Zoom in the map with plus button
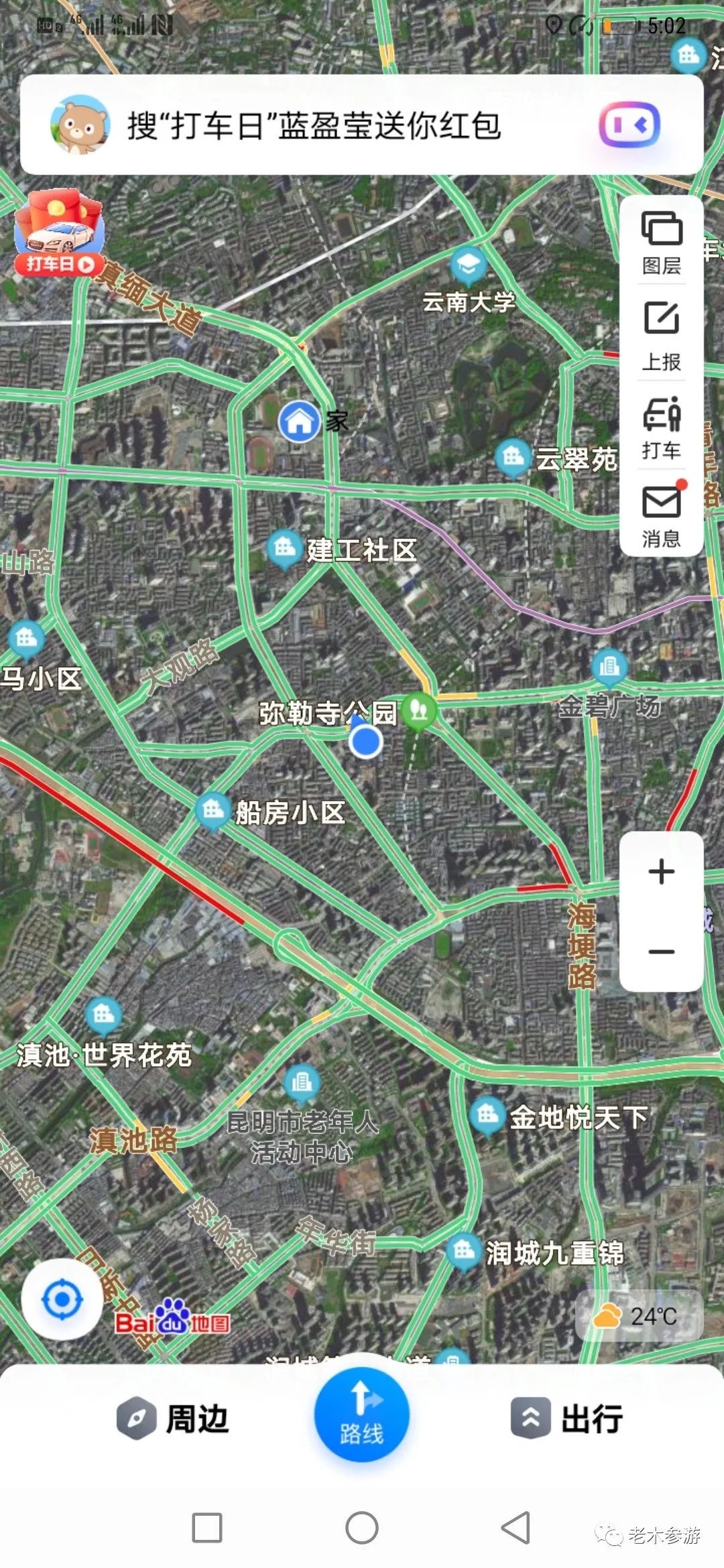Image resolution: width=724 pixels, height=1568 pixels. (x=662, y=871)
